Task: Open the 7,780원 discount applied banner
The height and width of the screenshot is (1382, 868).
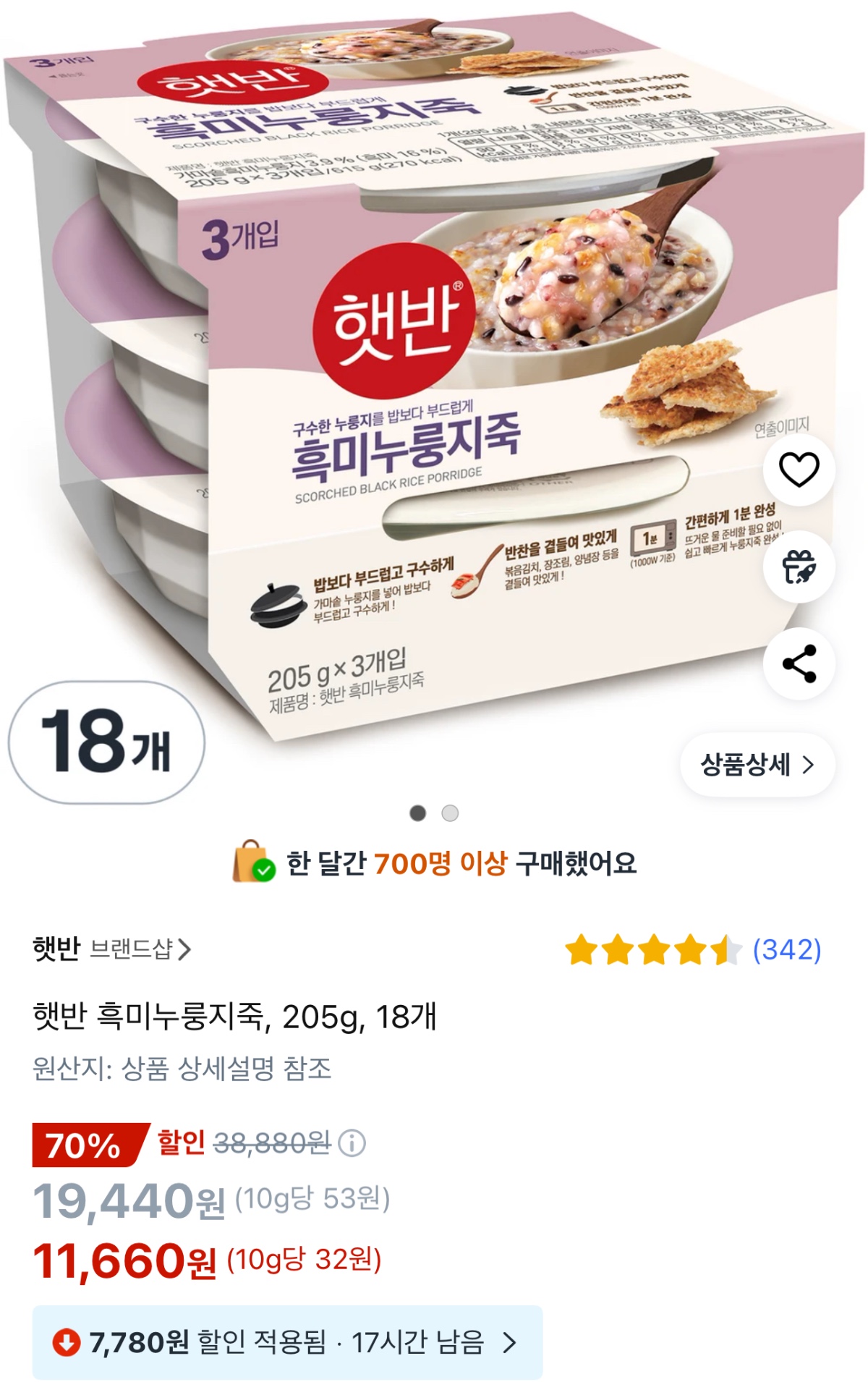Action: pyautogui.click(x=287, y=1343)
